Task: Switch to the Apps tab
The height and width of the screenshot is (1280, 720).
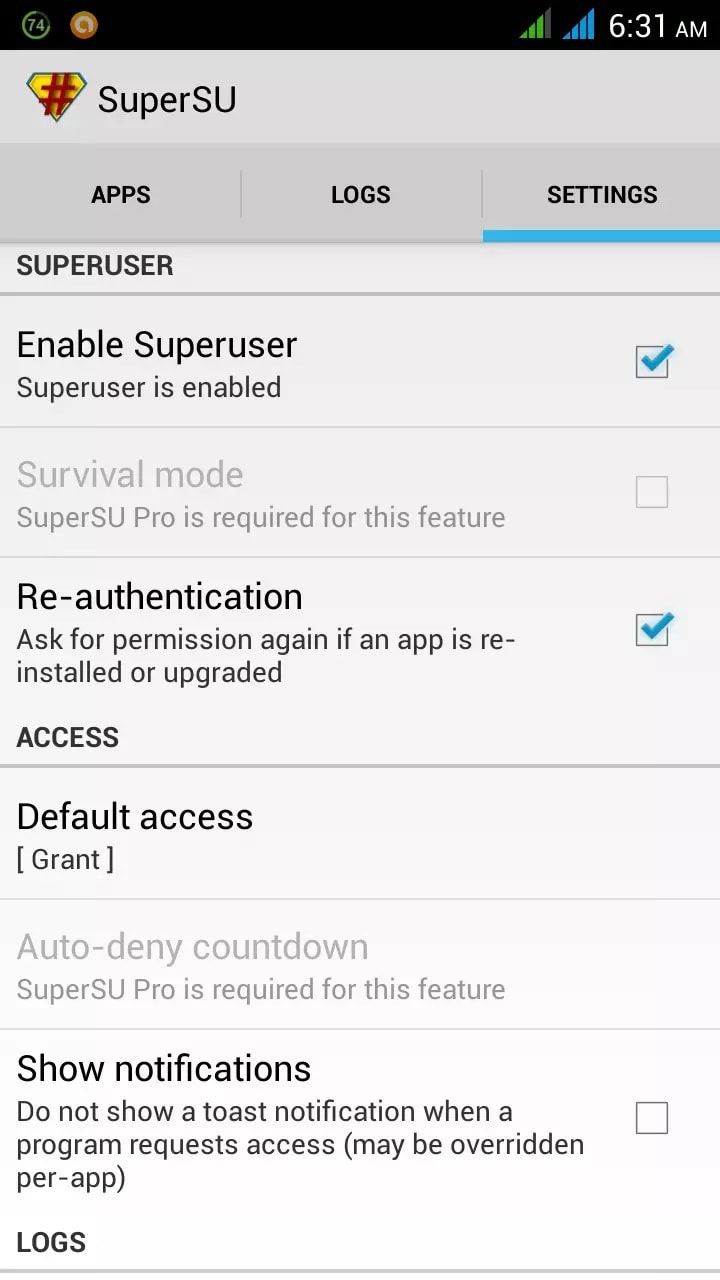Action: tap(120, 194)
